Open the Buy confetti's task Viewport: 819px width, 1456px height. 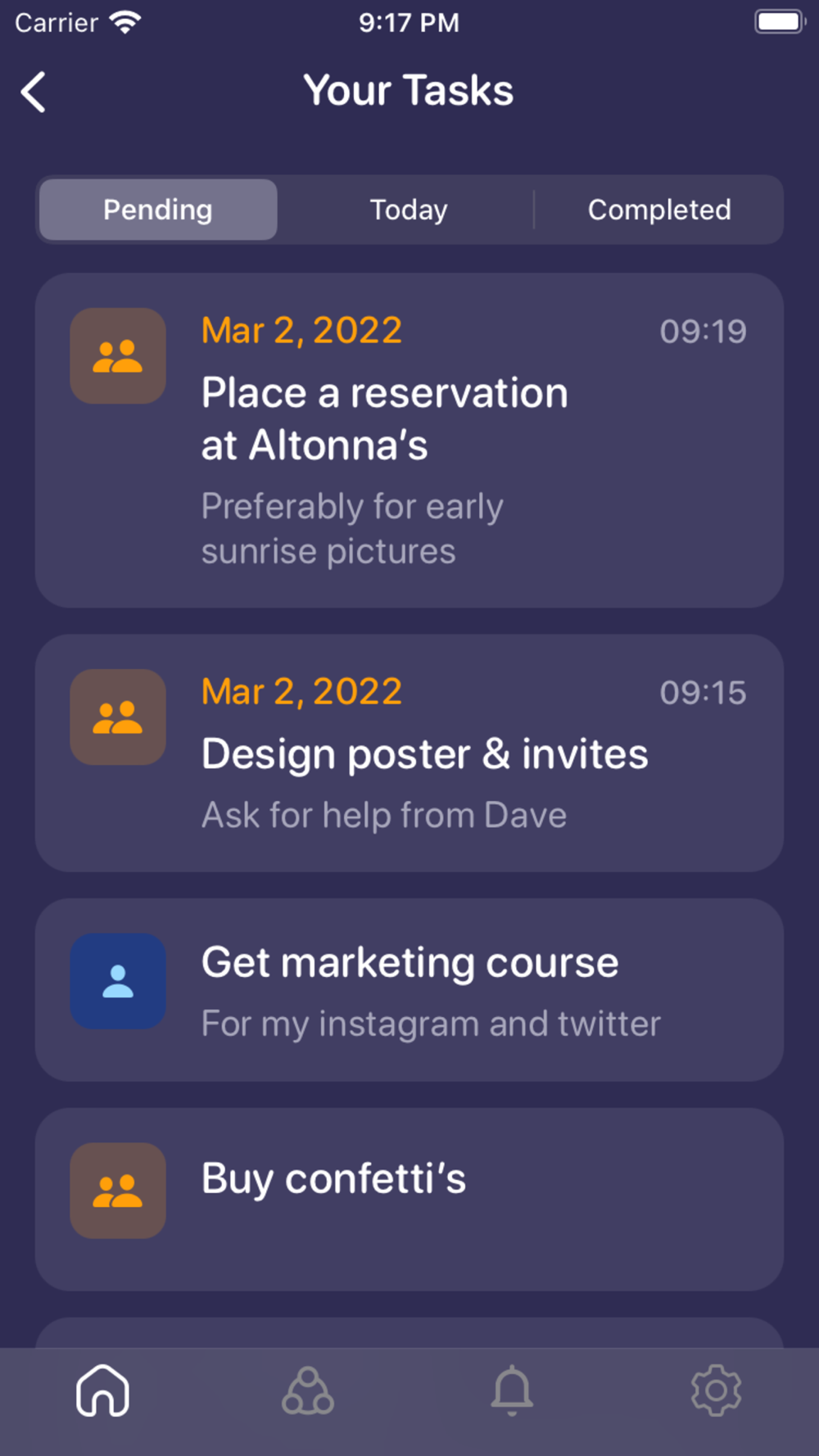(409, 1200)
